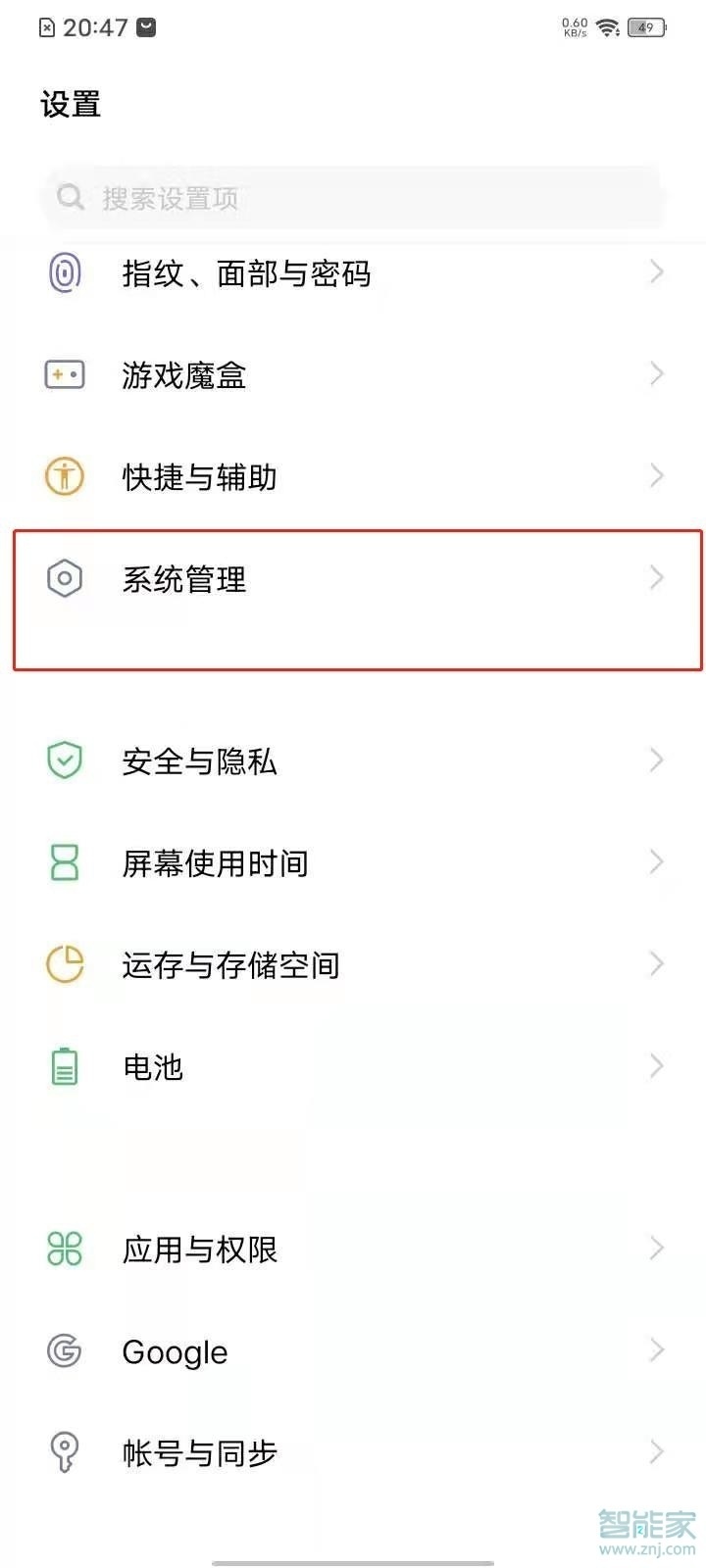Image resolution: width=706 pixels, height=1568 pixels.
Task: Click the orange accessibility icon for 快捷与辅助
Action: tap(64, 476)
